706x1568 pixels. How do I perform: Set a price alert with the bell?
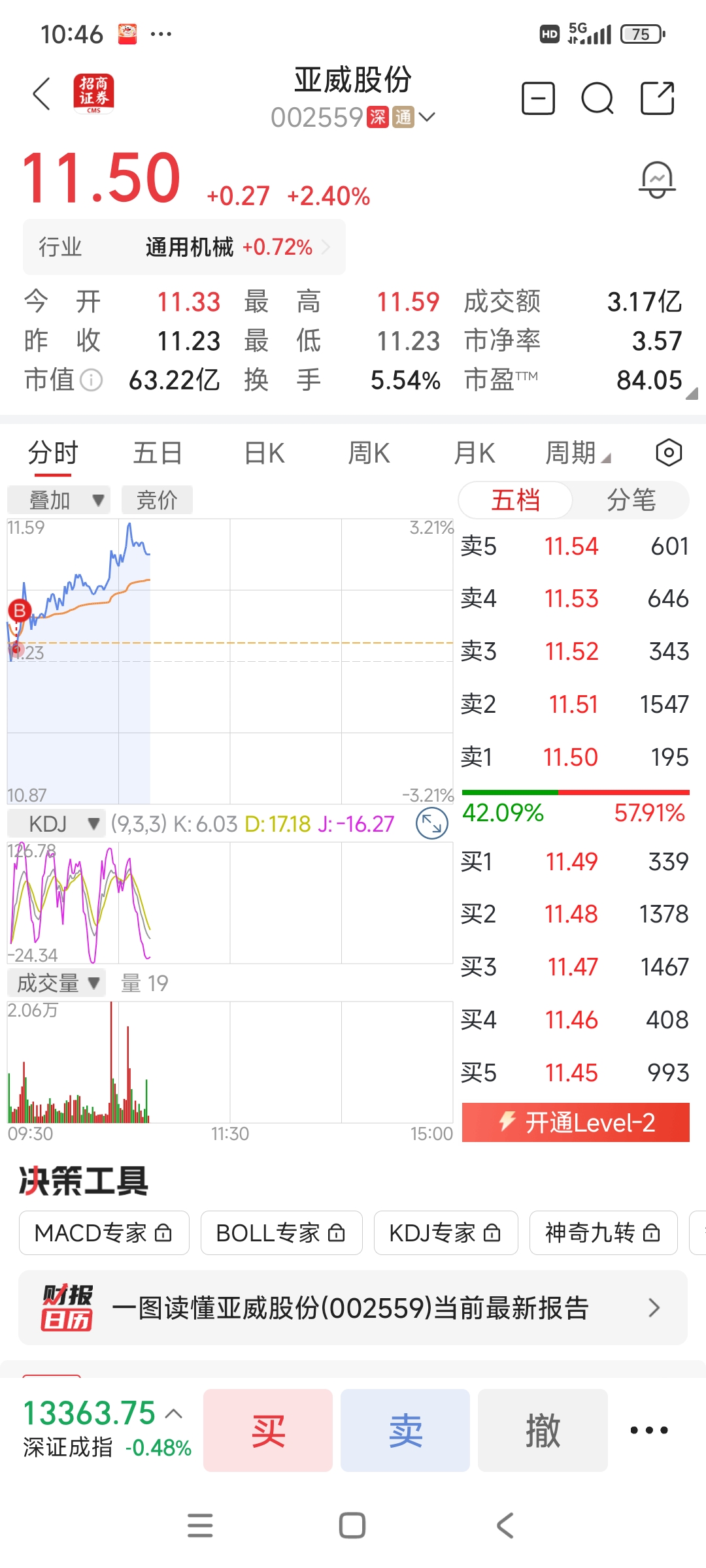(x=656, y=180)
